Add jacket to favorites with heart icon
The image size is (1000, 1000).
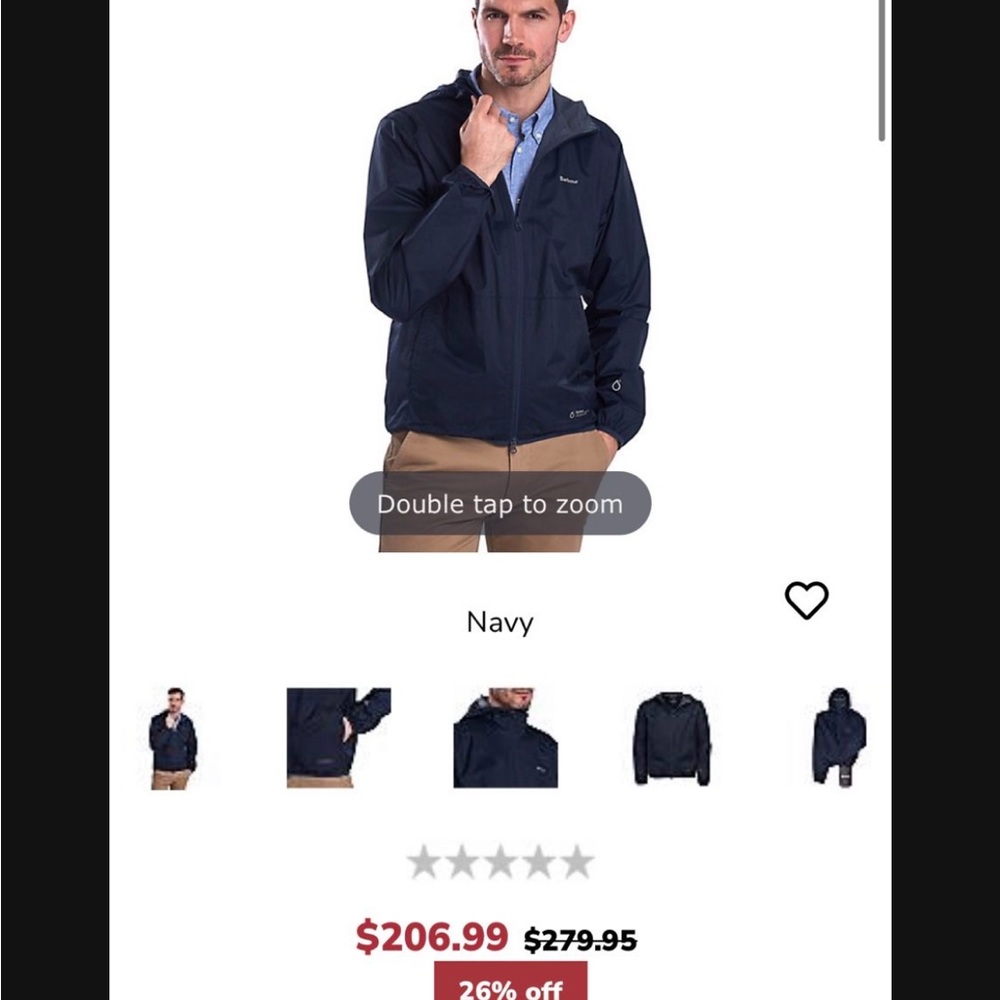pyautogui.click(x=806, y=600)
